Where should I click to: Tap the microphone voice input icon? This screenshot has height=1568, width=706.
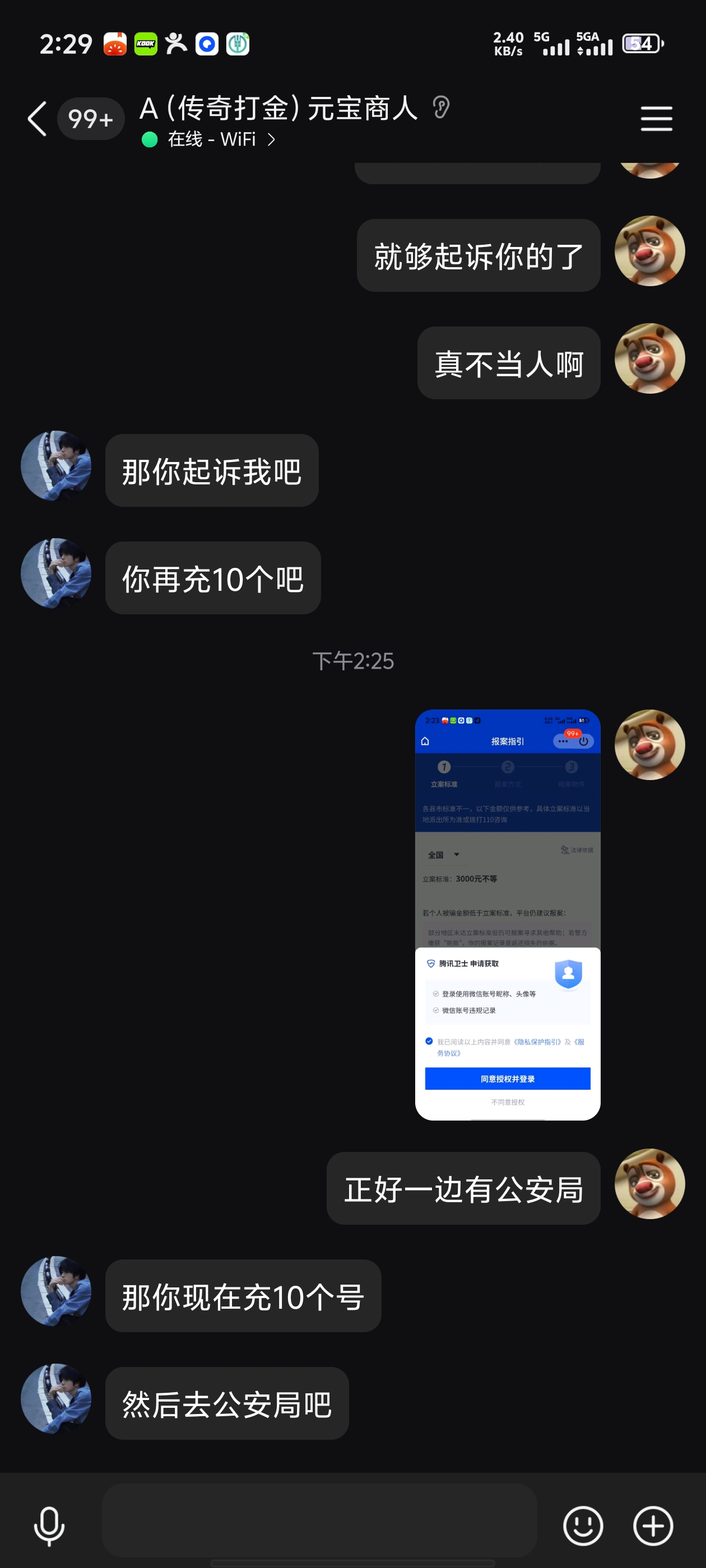click(x=49, y=1525)
